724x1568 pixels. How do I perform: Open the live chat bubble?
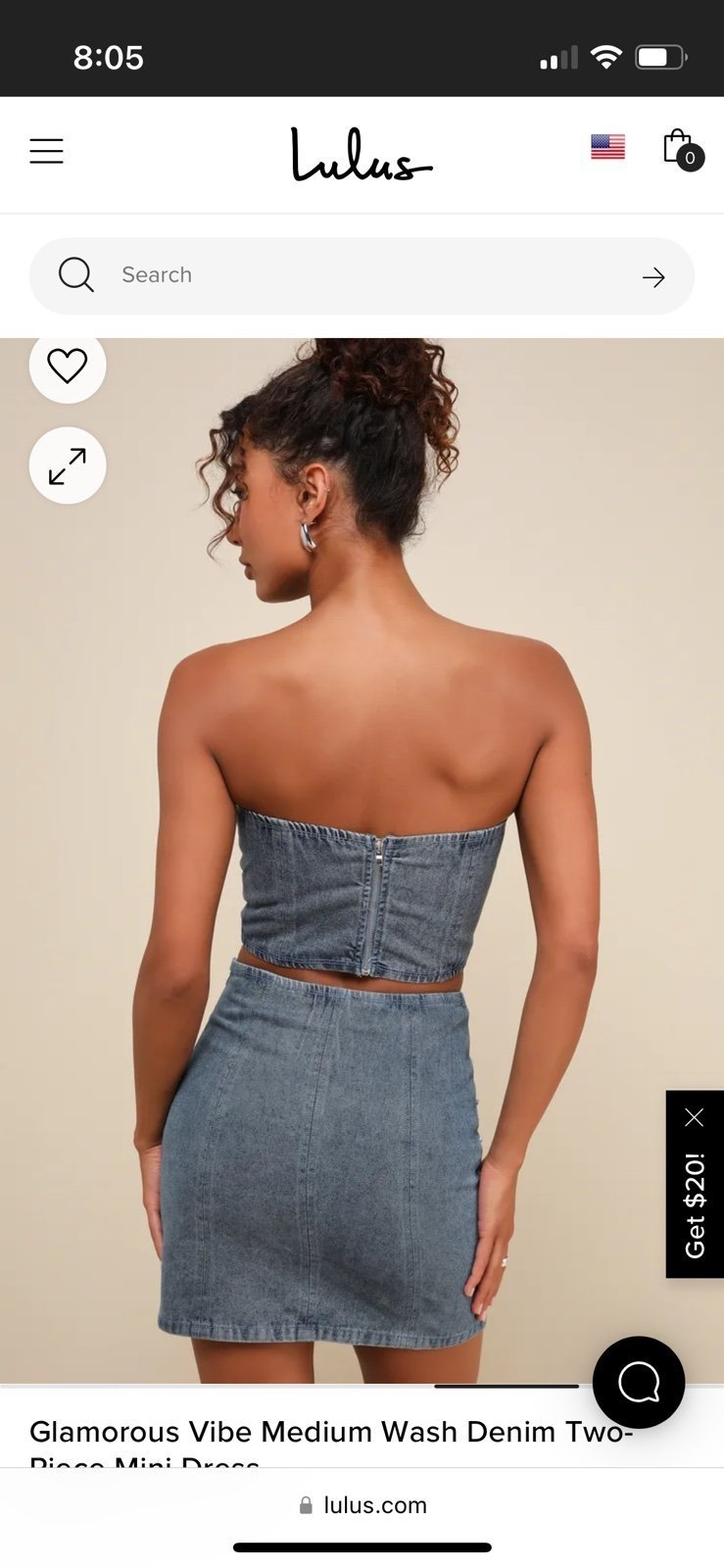pyautogui.click(x=639, y=1382)
